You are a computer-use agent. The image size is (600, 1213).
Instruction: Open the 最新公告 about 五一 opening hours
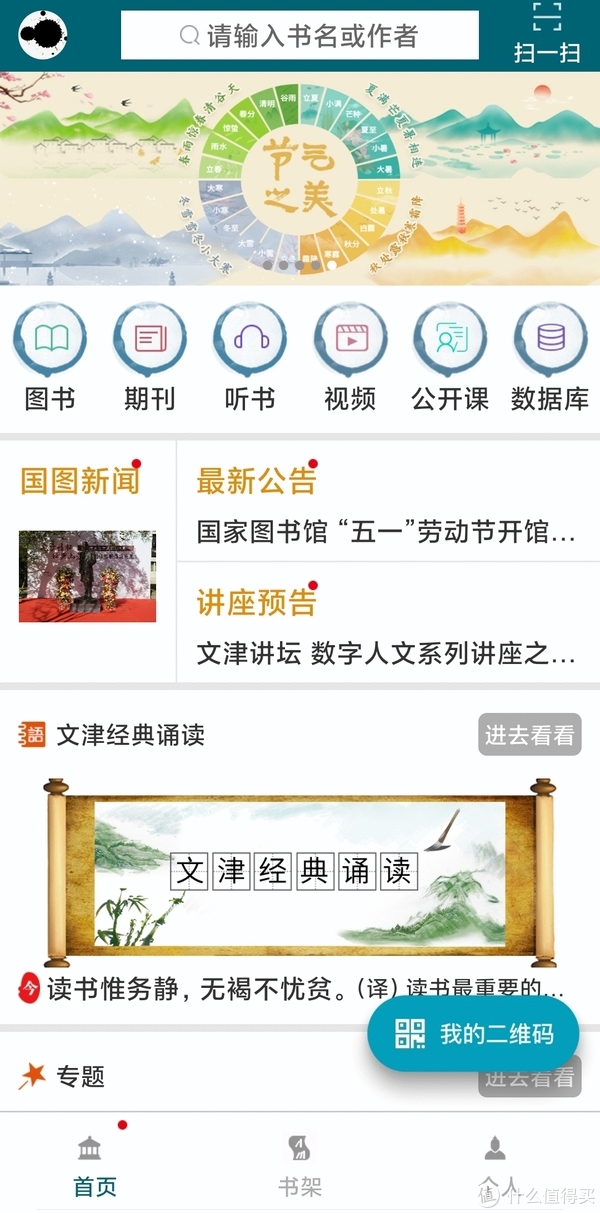point(388,502)
